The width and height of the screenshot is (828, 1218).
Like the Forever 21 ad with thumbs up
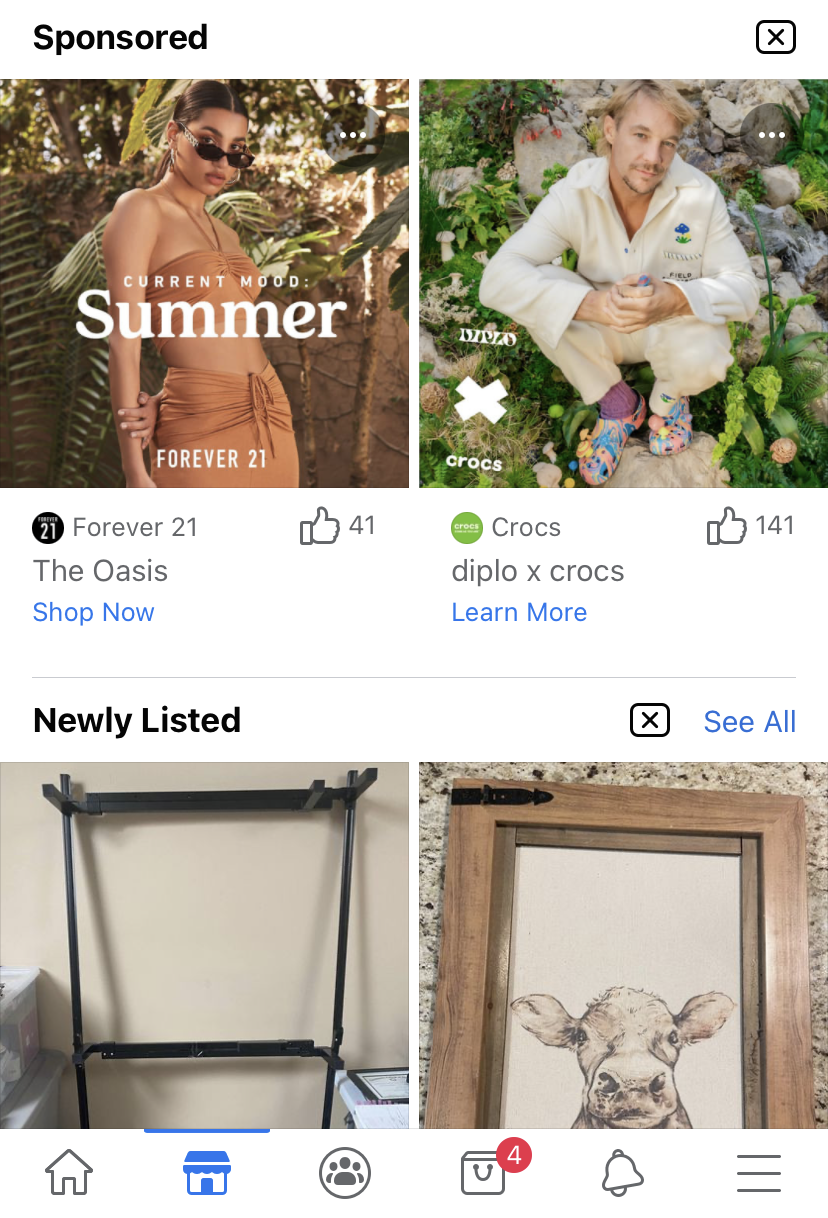[318, 525]
